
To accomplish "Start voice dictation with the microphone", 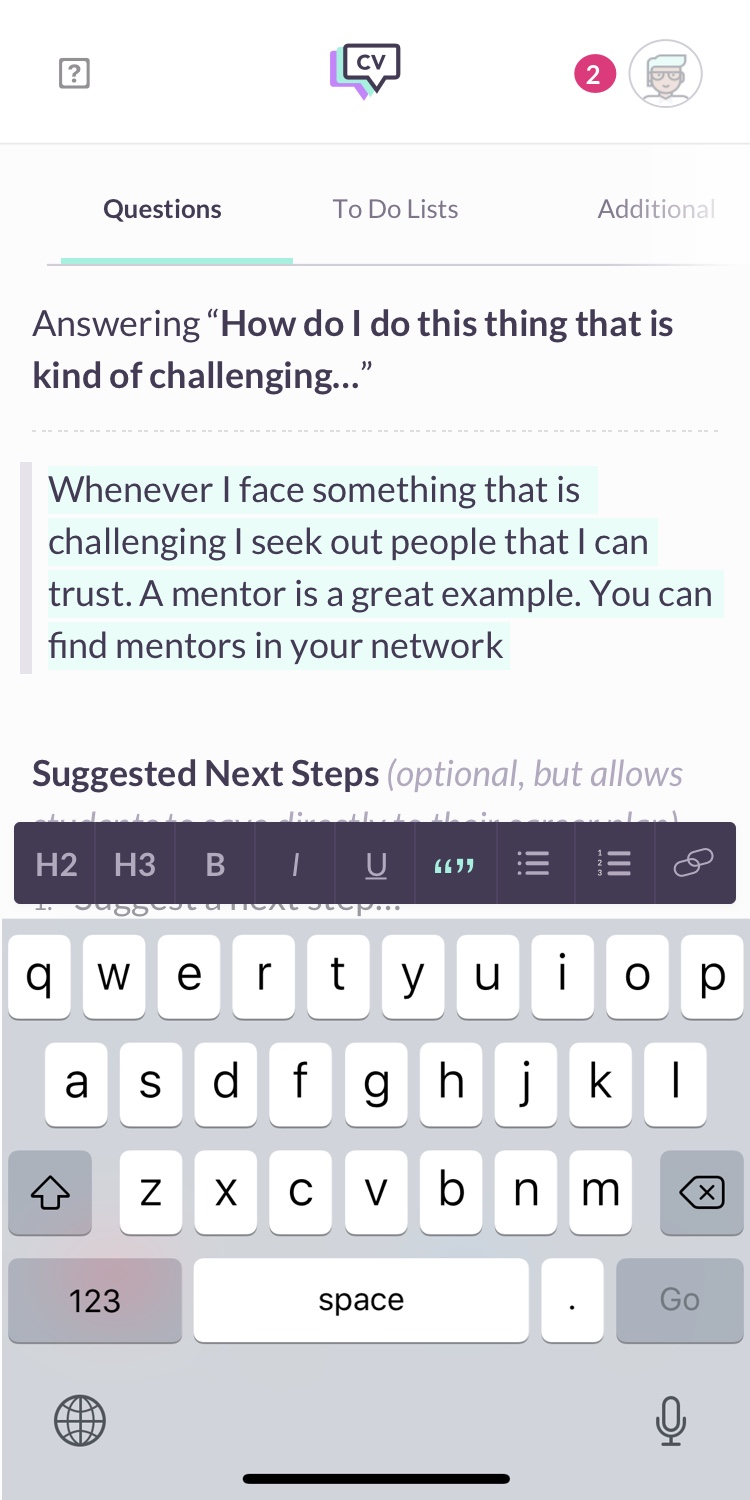I will tap(670, 1420).
